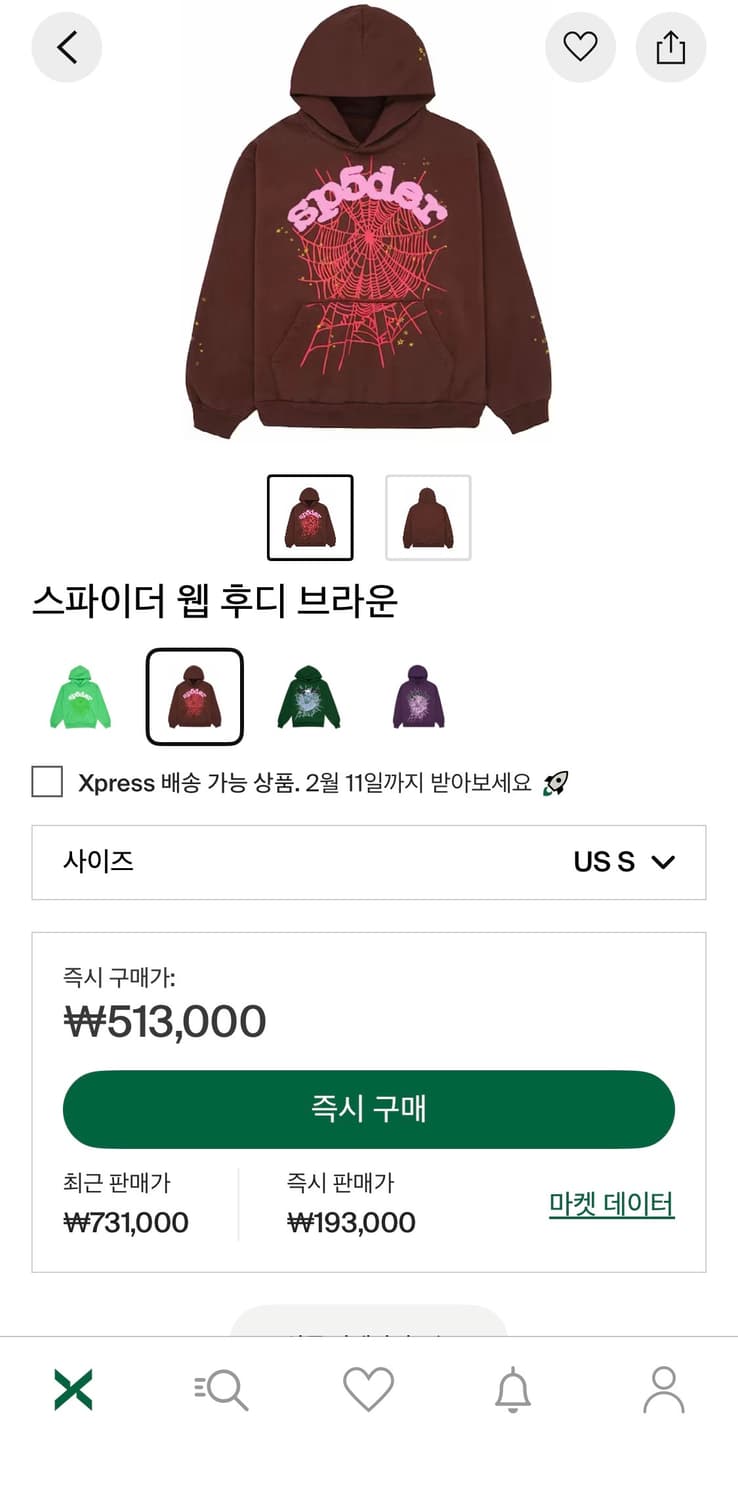Open the size selector showing US S
The height and width of the screenshot is (1500, 738).
[369, 862]
